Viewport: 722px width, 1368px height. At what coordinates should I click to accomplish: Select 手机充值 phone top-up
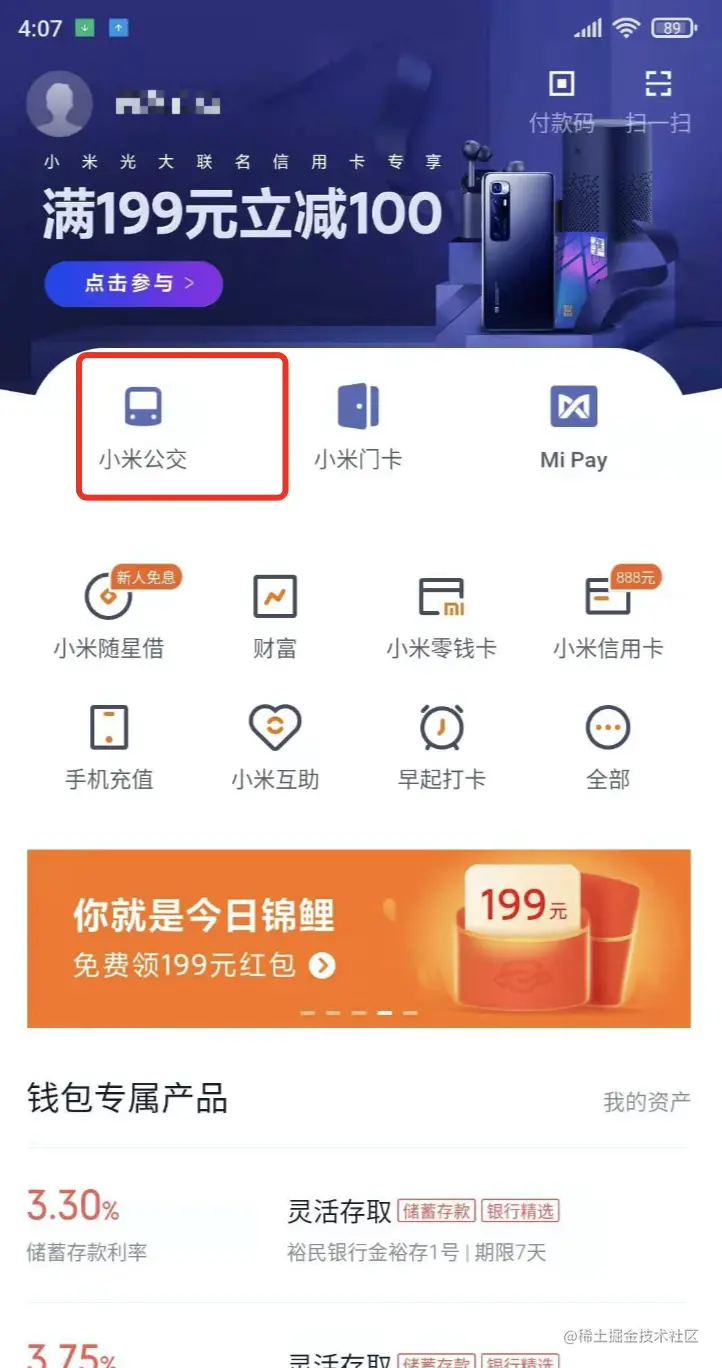(x=109, y=745)
